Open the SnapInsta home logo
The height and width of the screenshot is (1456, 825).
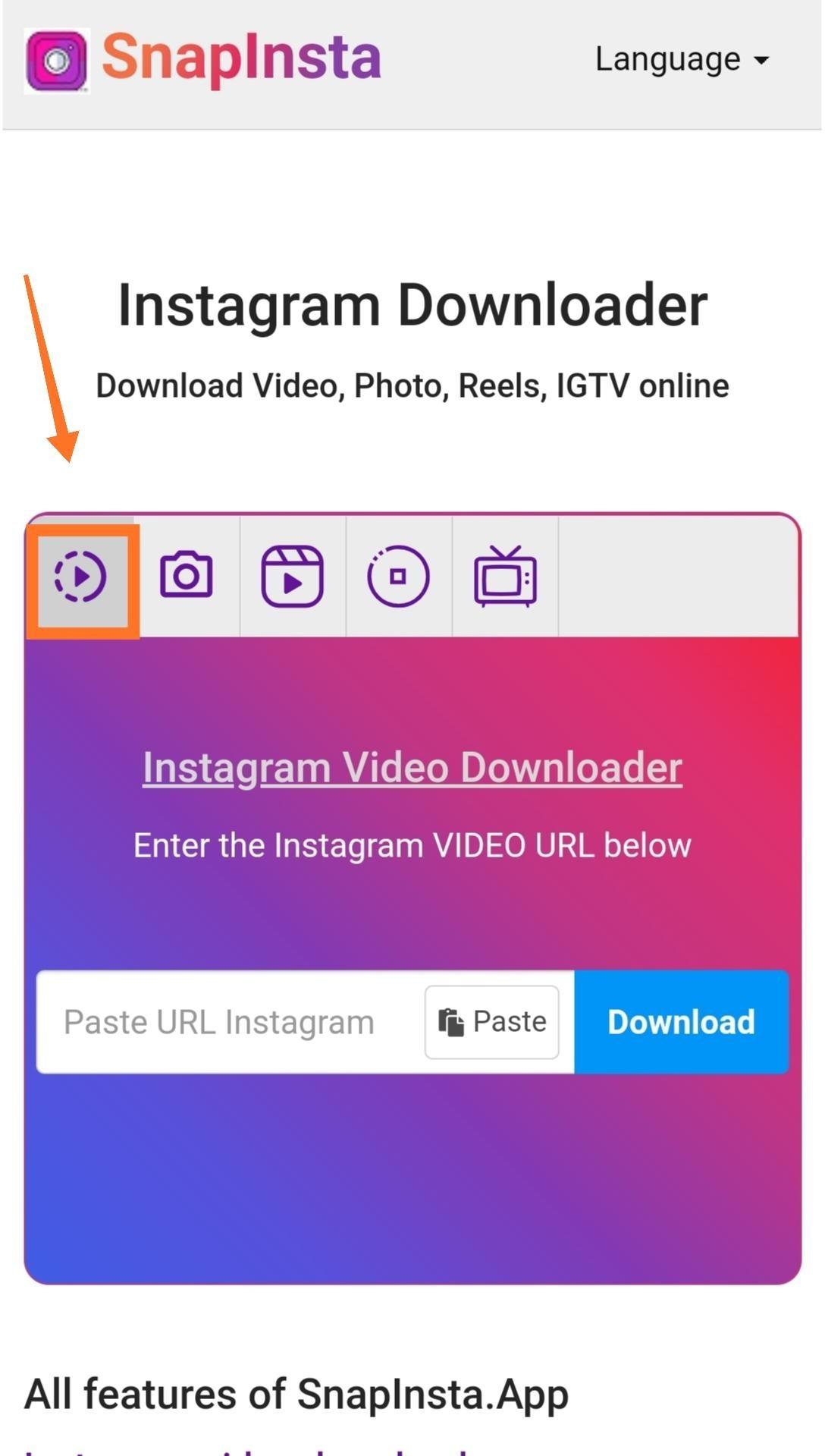click(202, 59)
